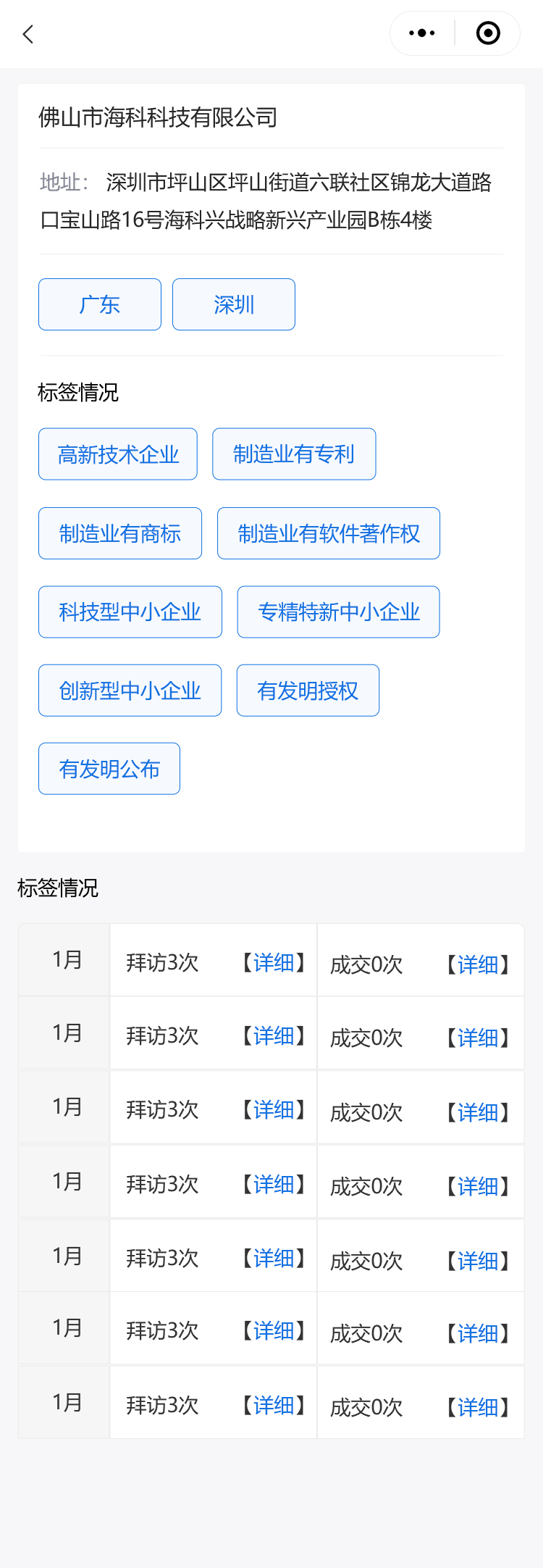This screenshot has height=1568, width=543.
Task: Tap the 有发明公布 tag
Action: (109, 769)
